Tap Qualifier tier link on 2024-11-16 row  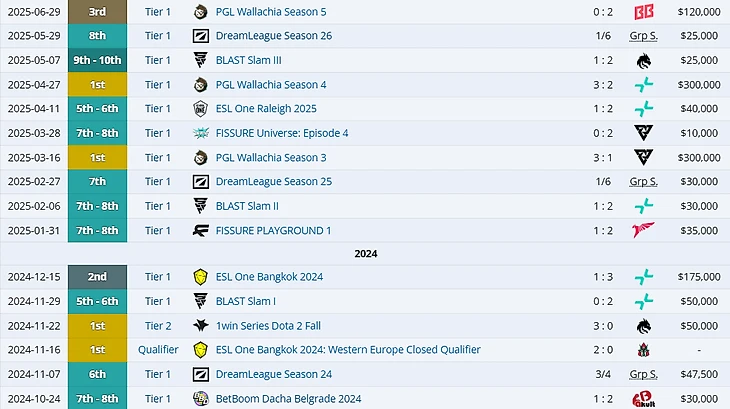[158, 350]
